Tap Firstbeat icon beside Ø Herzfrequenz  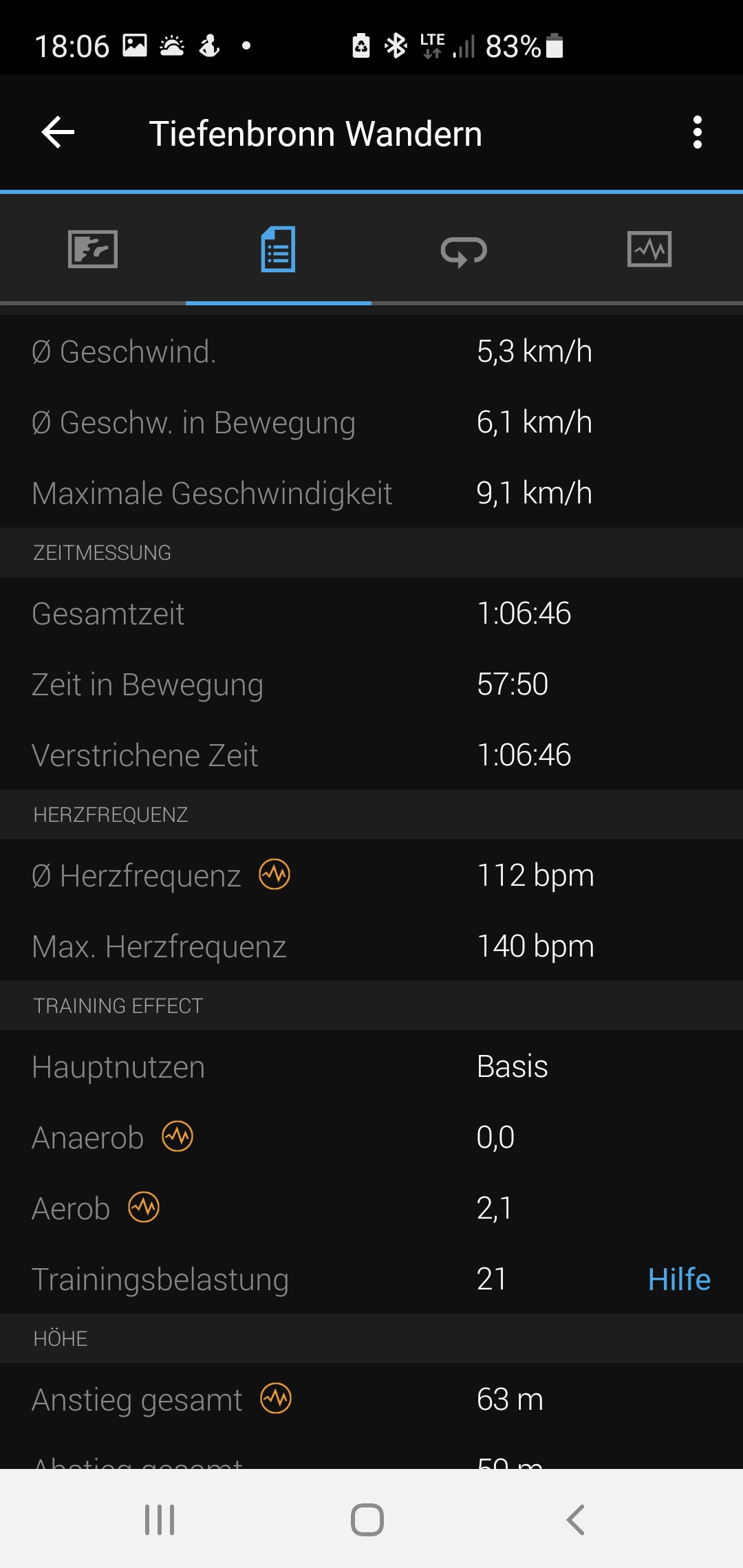[274, 875]
